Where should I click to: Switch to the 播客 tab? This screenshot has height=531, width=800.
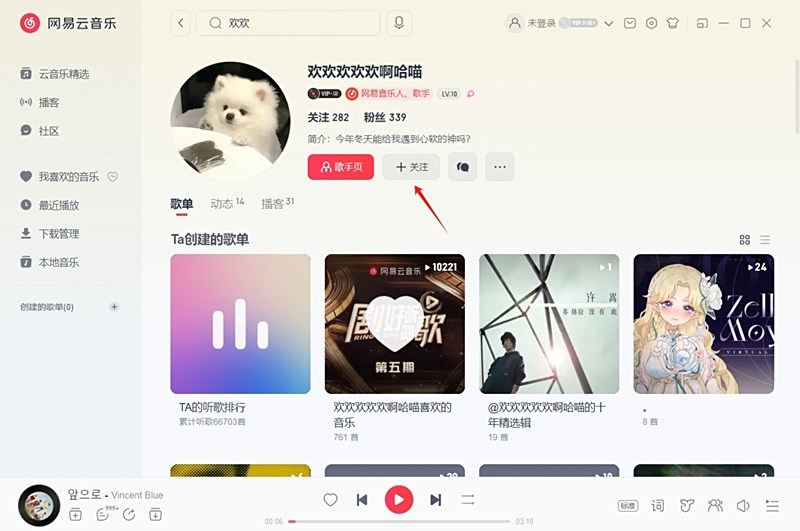coord(276,204)
